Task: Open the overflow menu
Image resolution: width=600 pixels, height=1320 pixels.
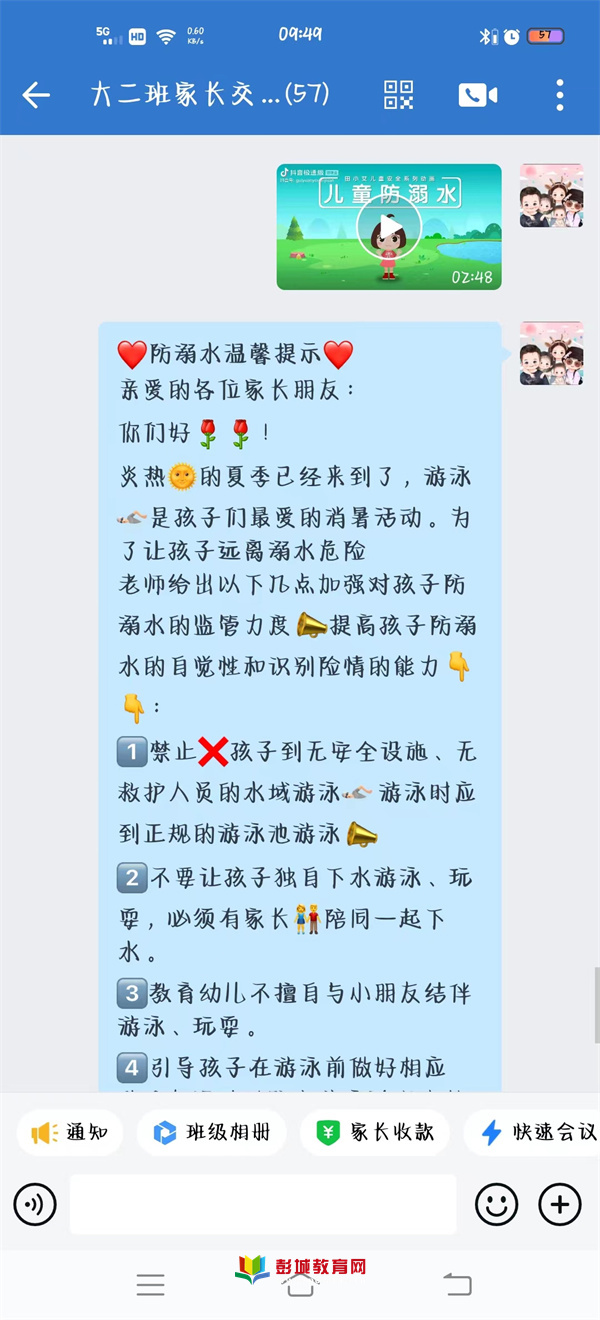Action: coord(560,95)
